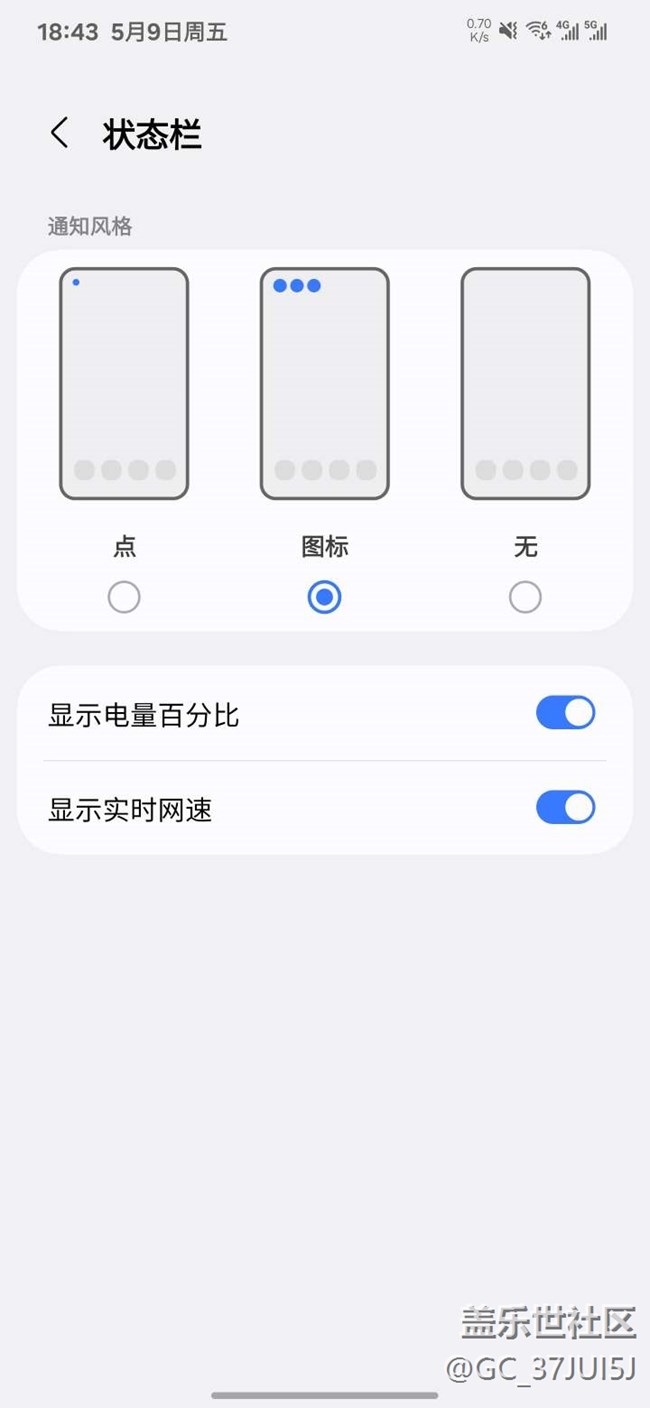
Task: Select the 图标 notification style radio button
Action: pos(324,598)
